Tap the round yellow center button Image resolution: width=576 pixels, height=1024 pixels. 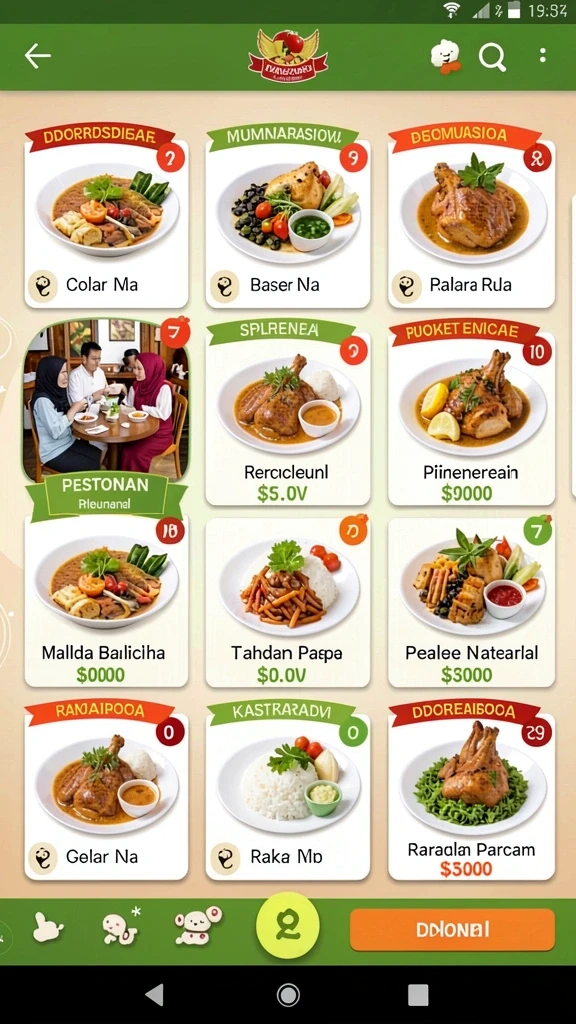(288, 925)
